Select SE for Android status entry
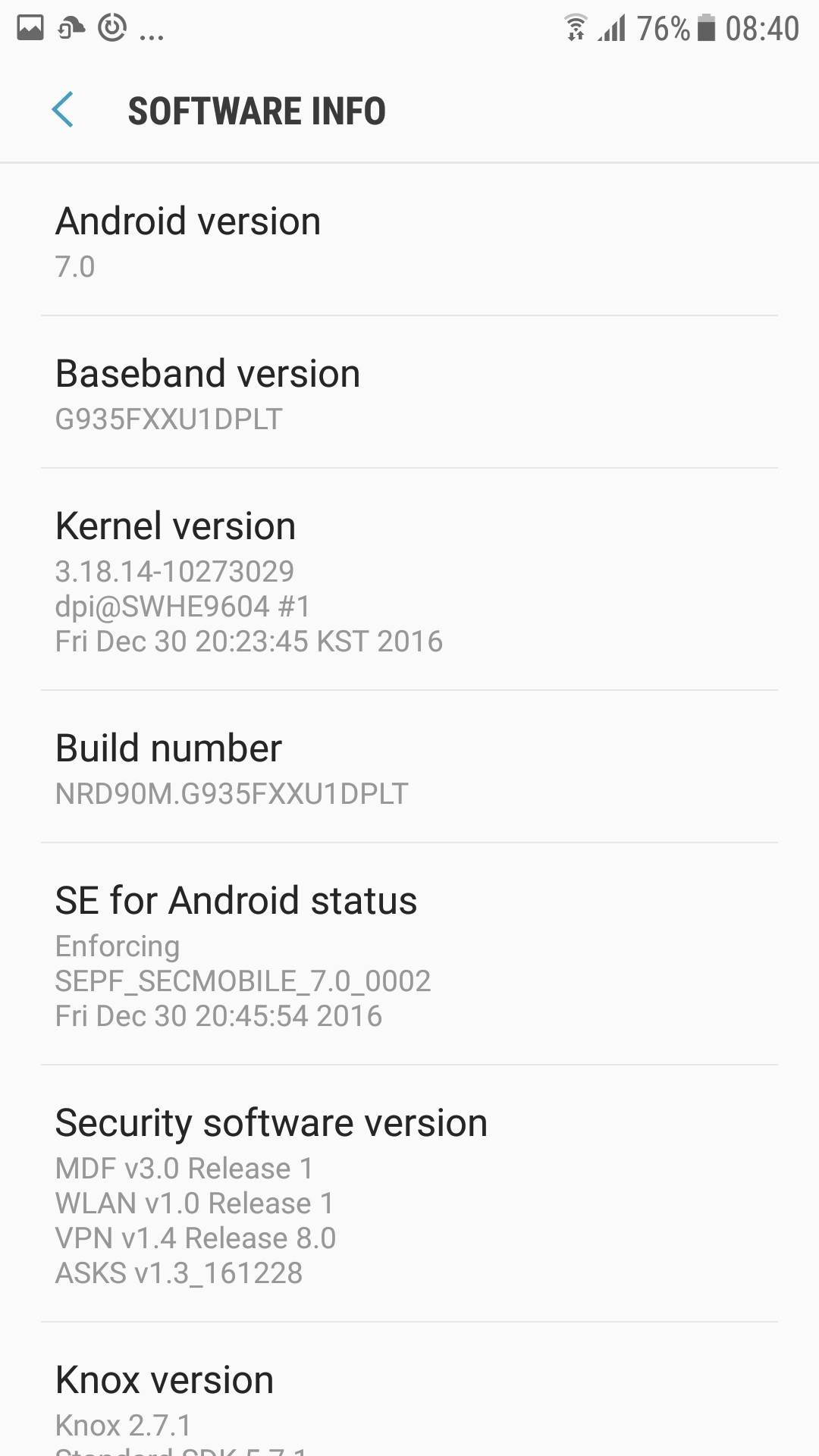Image resolution: width=819 pixels, height=1456 pixels. tap(409, 955)
